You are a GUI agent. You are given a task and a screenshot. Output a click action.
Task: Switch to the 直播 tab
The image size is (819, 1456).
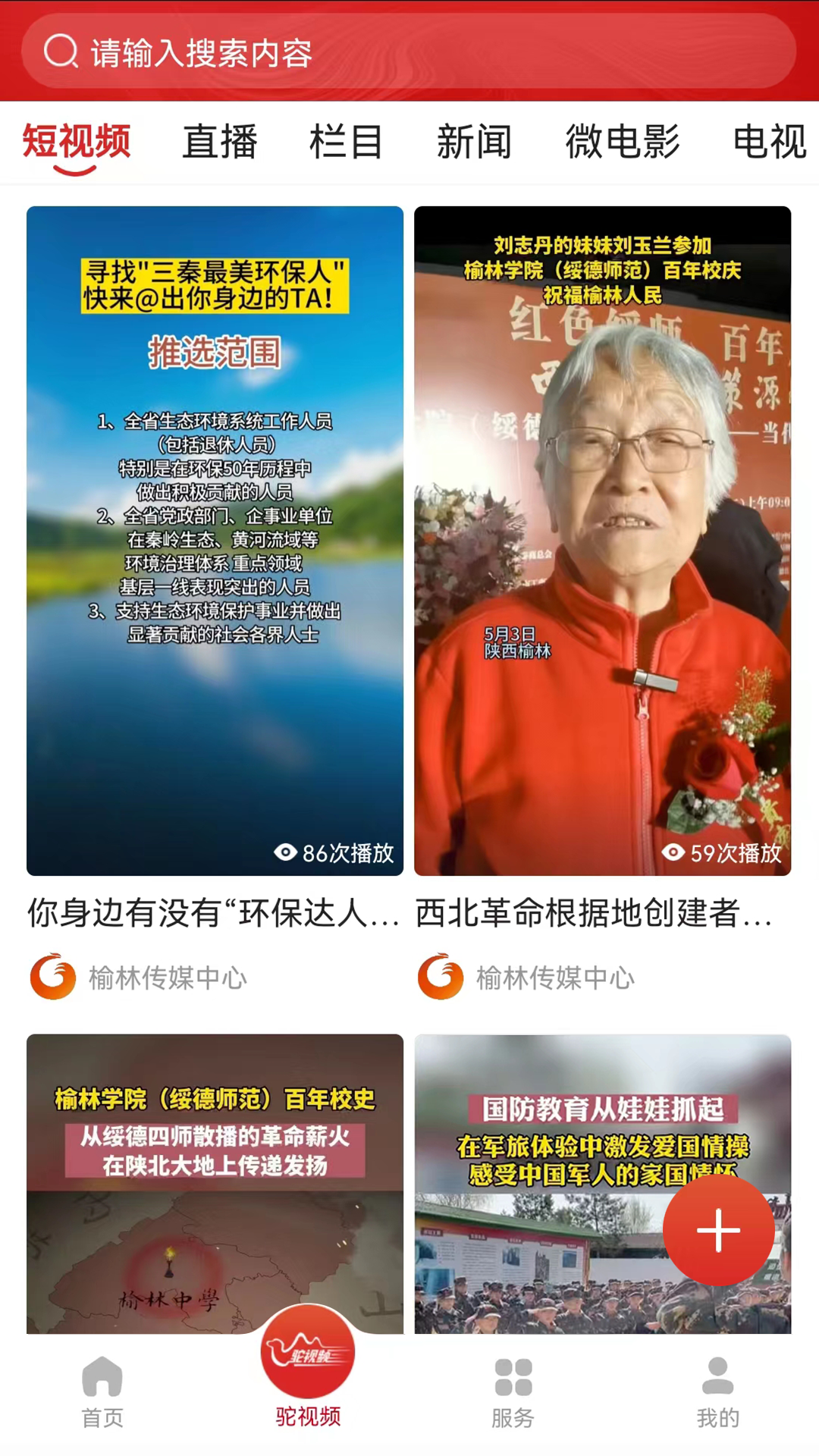(219, 142)
